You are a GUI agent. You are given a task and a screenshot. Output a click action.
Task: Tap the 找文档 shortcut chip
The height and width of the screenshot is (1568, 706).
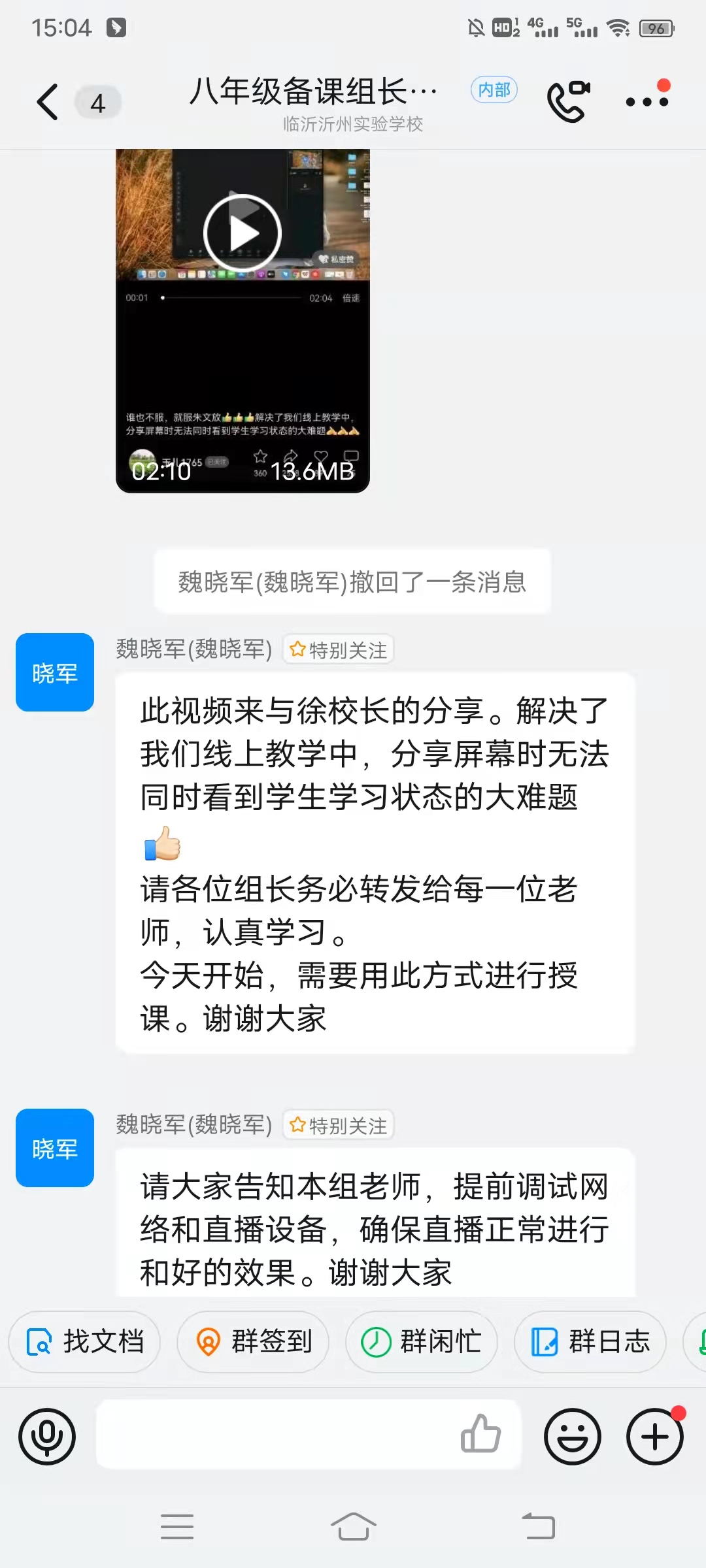pos(84,1343)
